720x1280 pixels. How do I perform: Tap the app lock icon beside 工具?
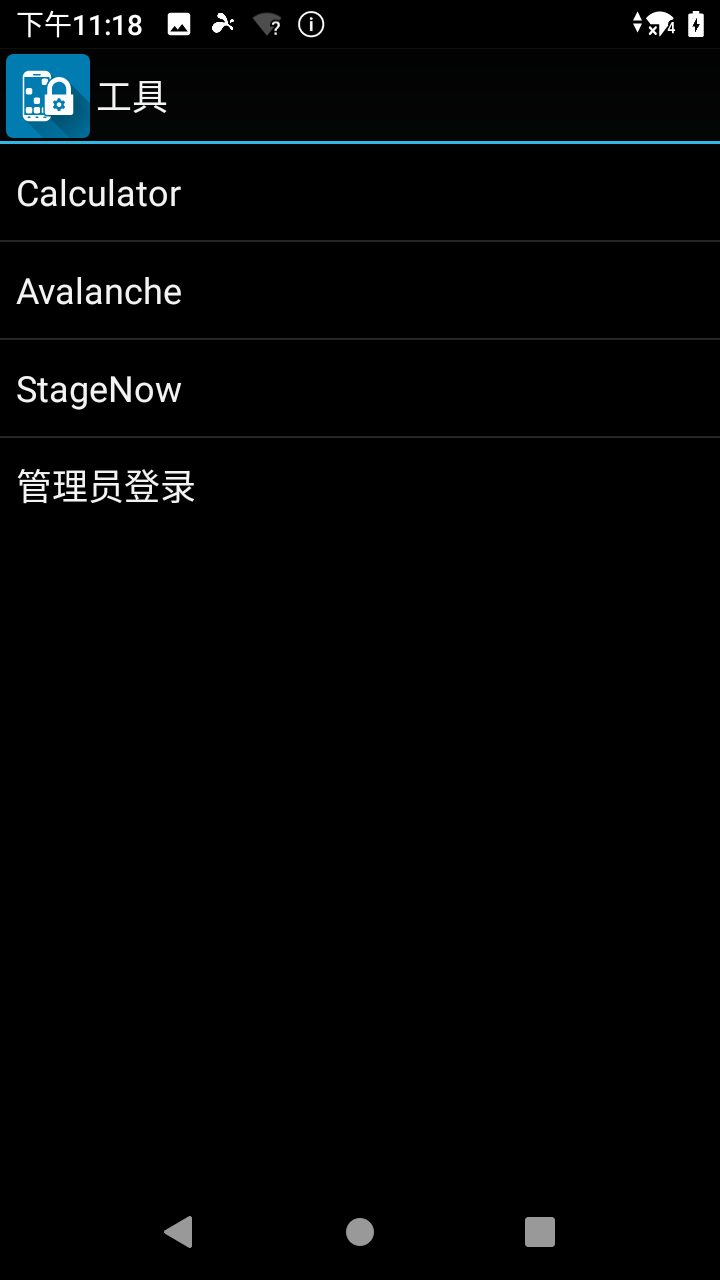(x=48, y=96)
